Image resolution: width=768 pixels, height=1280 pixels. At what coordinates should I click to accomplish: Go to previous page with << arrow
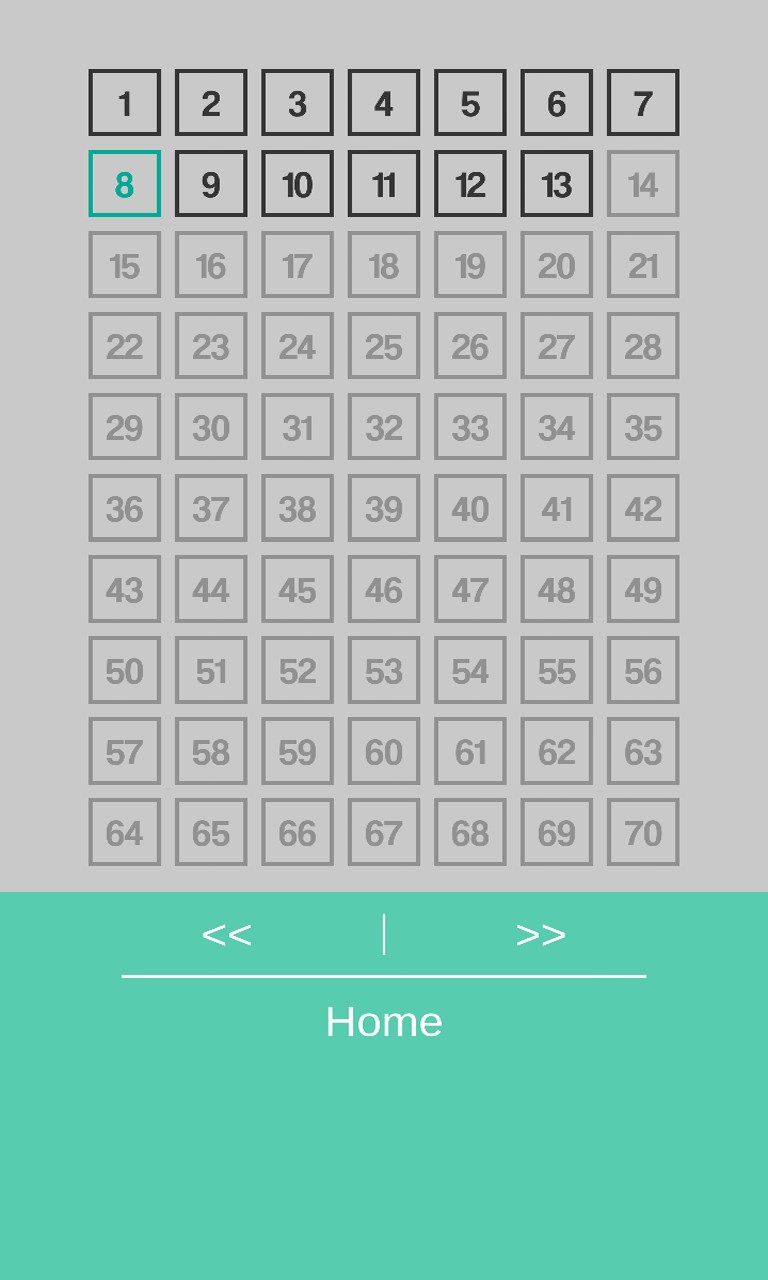(227, 935)
